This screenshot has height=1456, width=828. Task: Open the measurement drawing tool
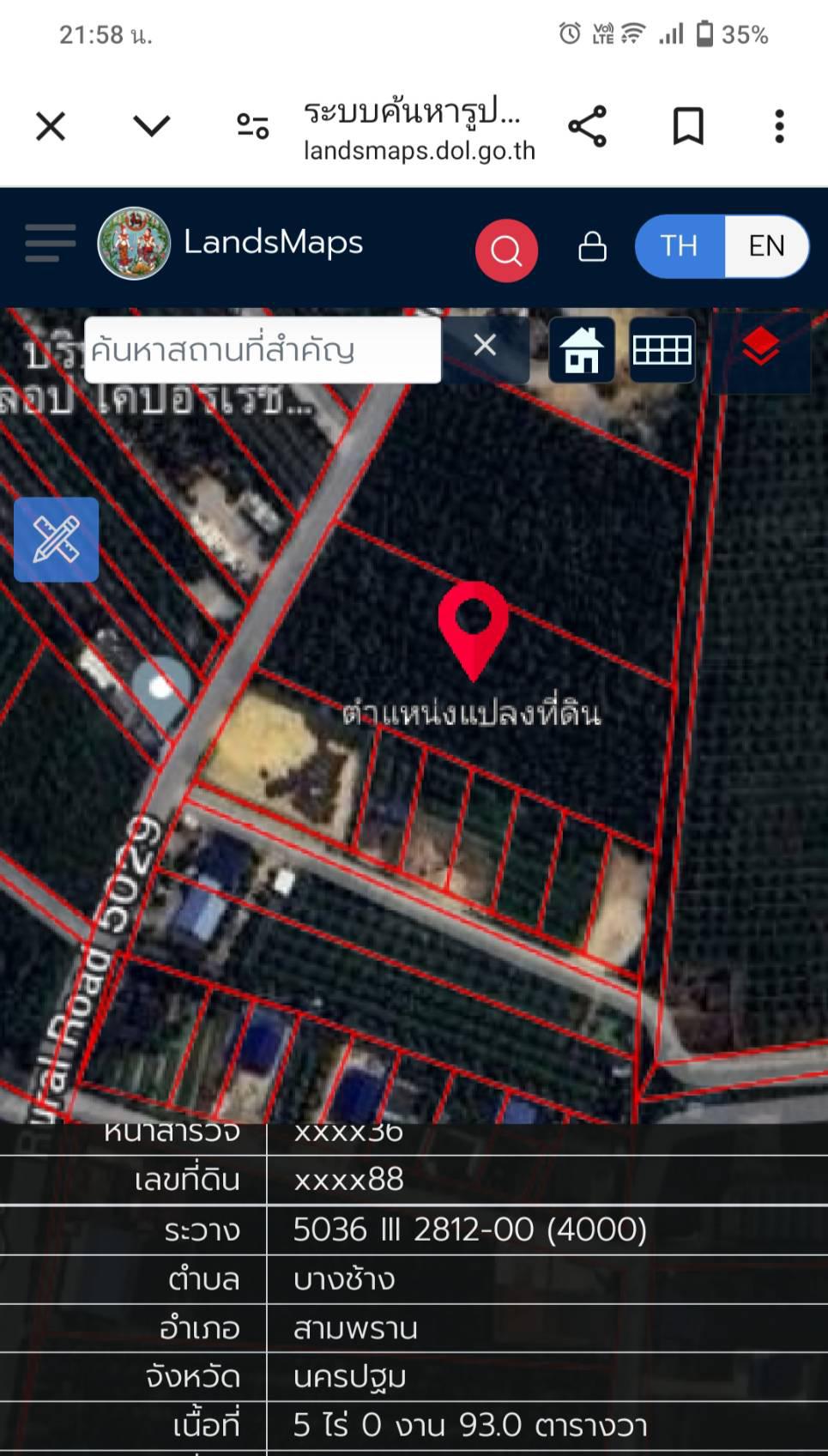[x=57, y=540]
